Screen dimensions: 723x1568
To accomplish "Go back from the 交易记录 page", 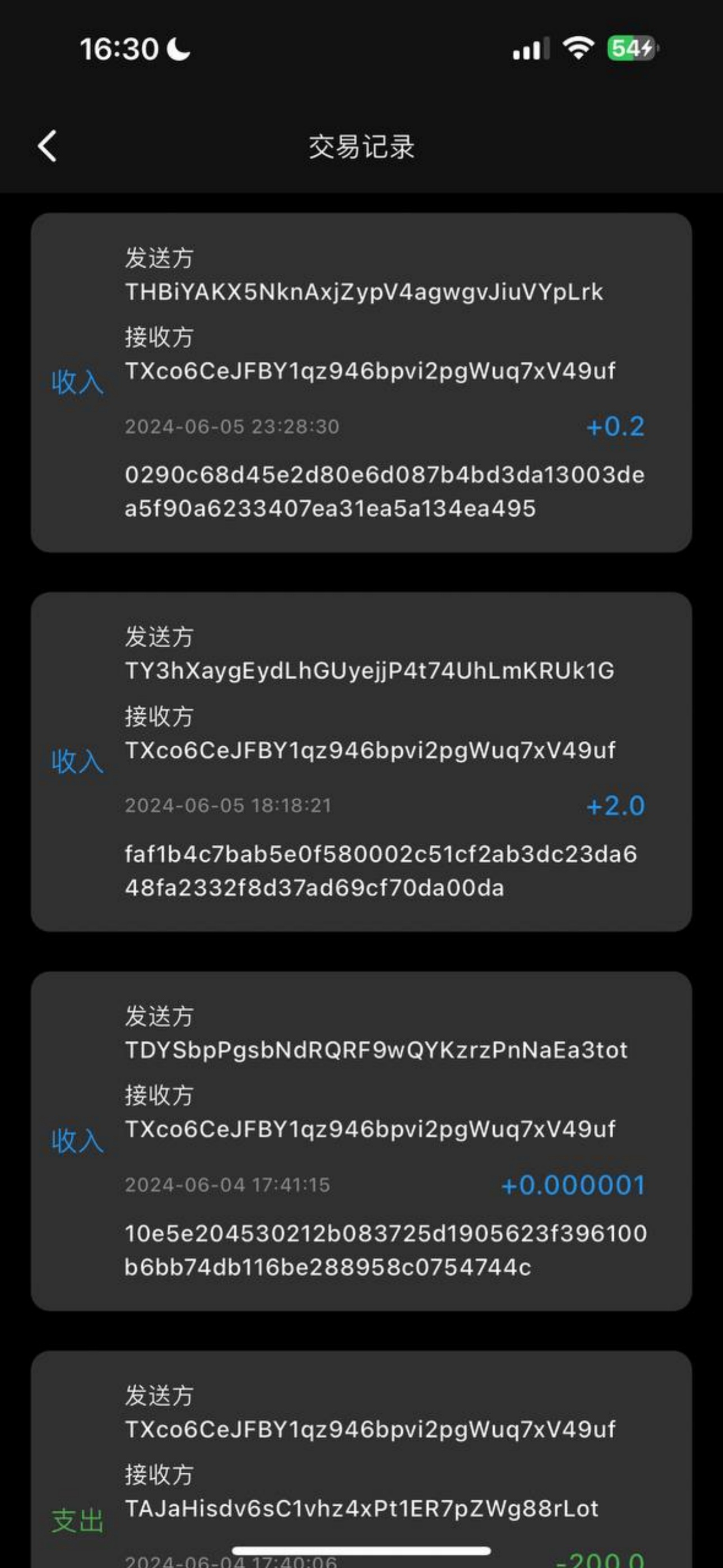I will click(48, 146).
